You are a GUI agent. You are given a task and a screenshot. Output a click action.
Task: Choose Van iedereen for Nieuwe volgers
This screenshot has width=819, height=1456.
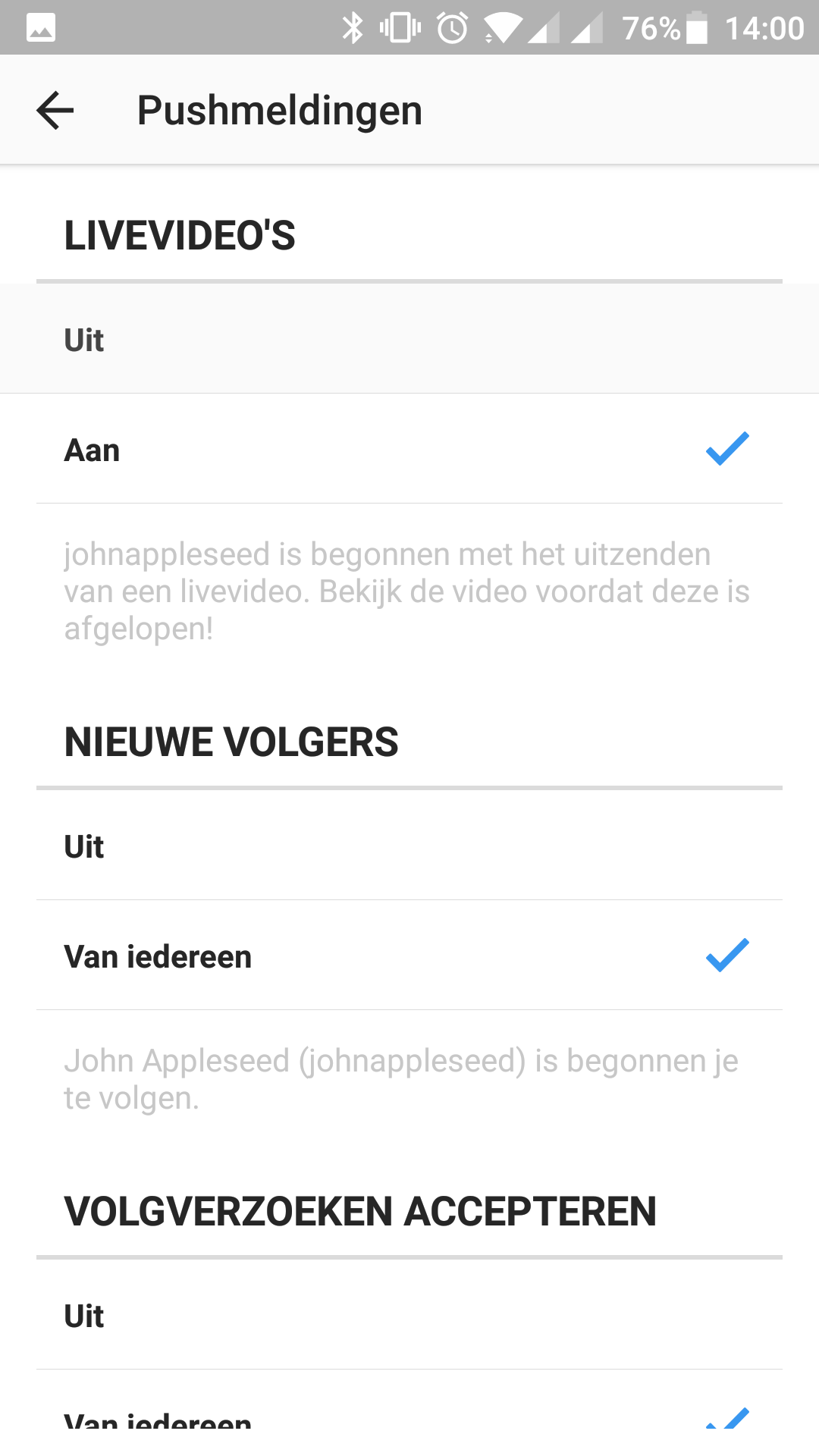pyautogui.click(x=409, y=956)
